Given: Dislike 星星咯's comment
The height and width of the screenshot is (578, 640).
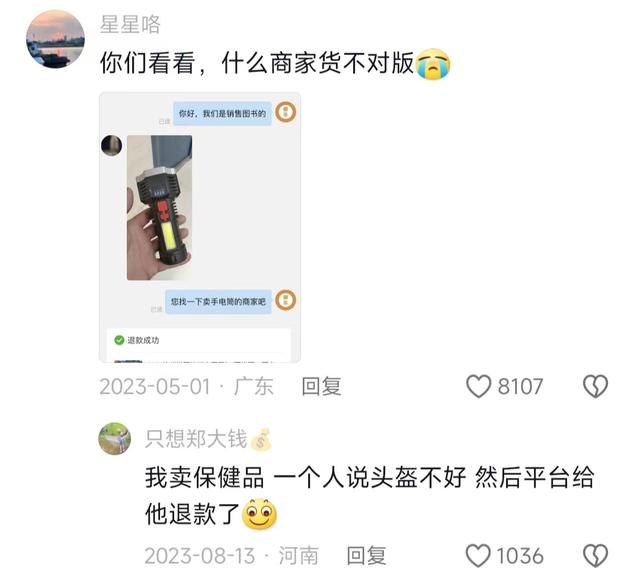Looking at the screenshot, I should point(596,386).
